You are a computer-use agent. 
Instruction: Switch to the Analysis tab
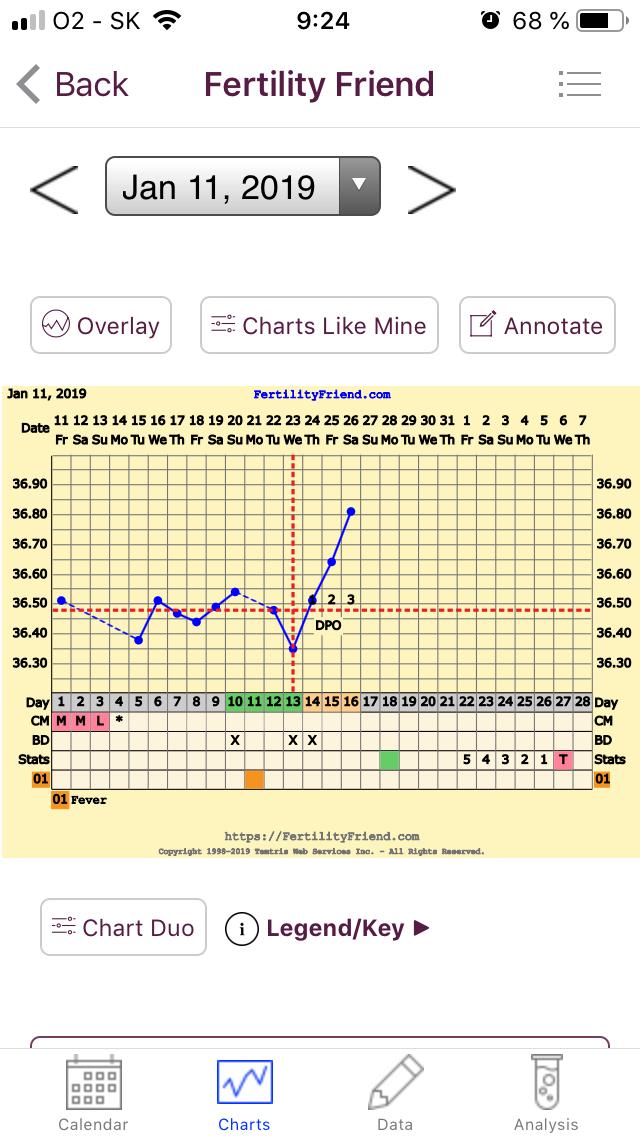click(x=546, y=1094)
